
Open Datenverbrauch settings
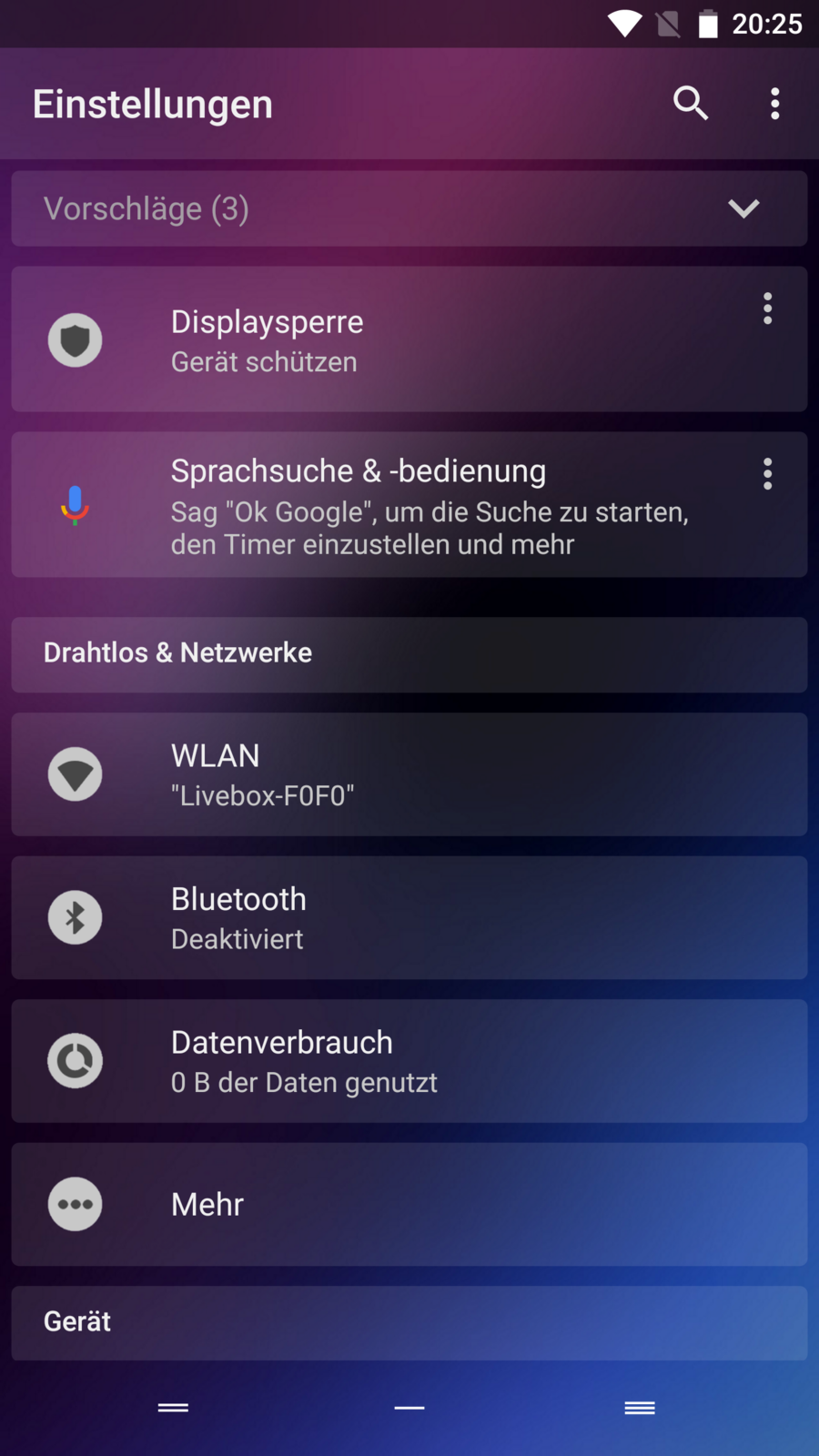(409, 1061)
